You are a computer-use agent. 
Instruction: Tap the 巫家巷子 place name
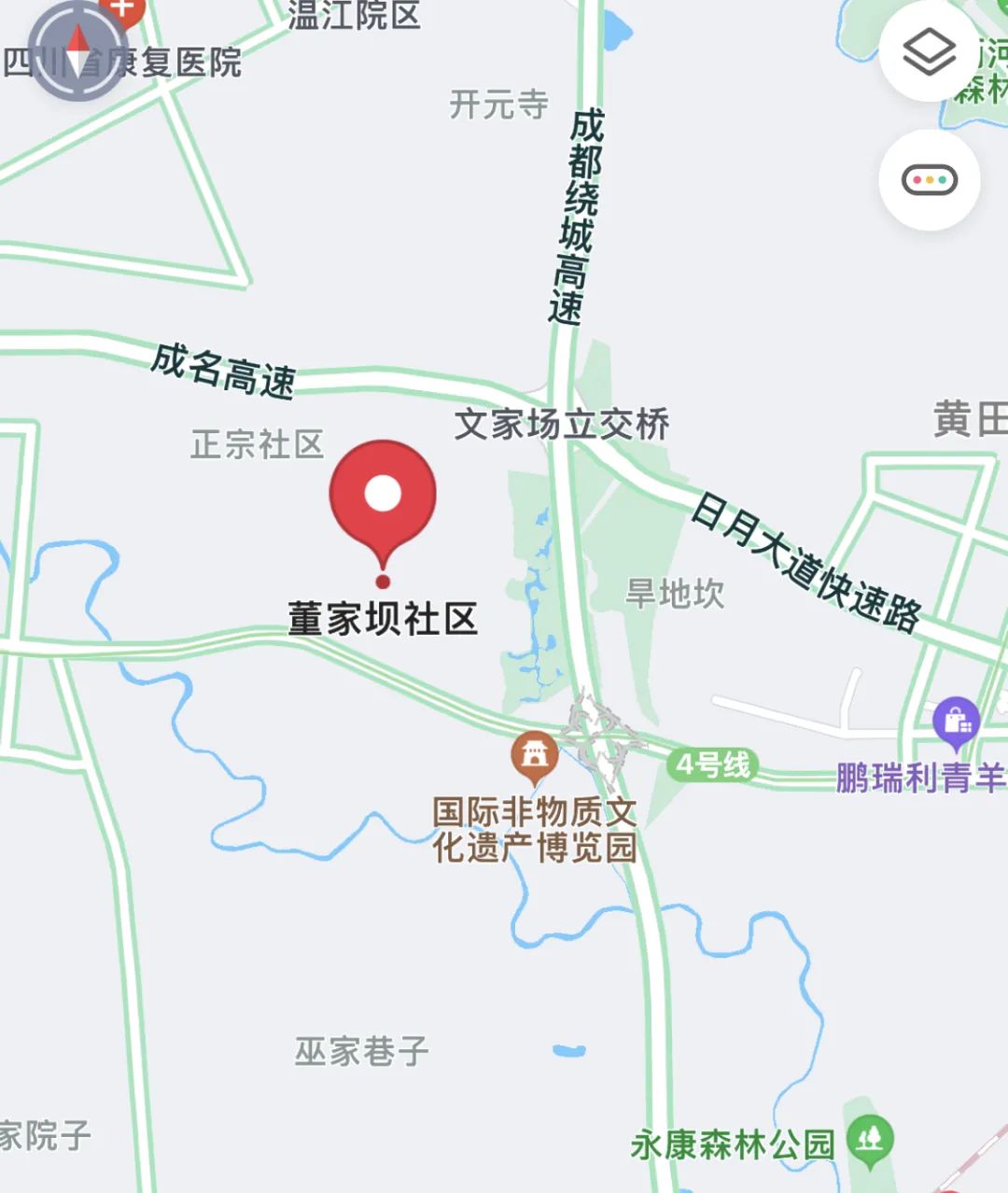(359, 1051)
